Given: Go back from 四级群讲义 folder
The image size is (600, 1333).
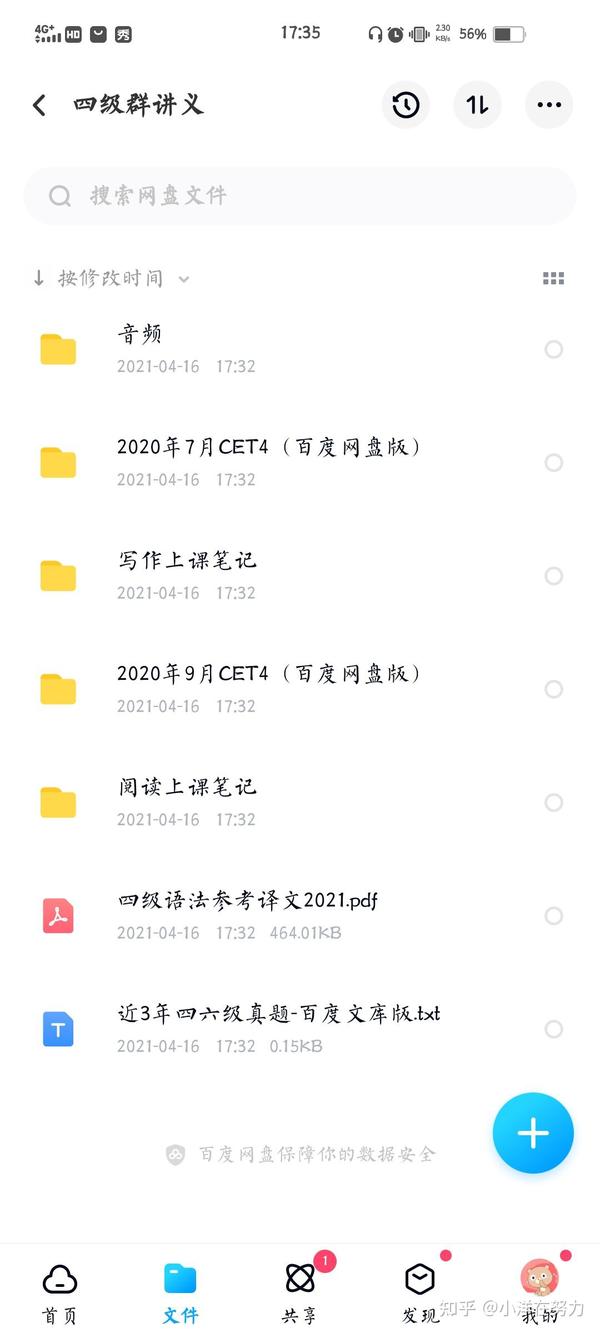Looking at the screenshot, I should point(40,105).
